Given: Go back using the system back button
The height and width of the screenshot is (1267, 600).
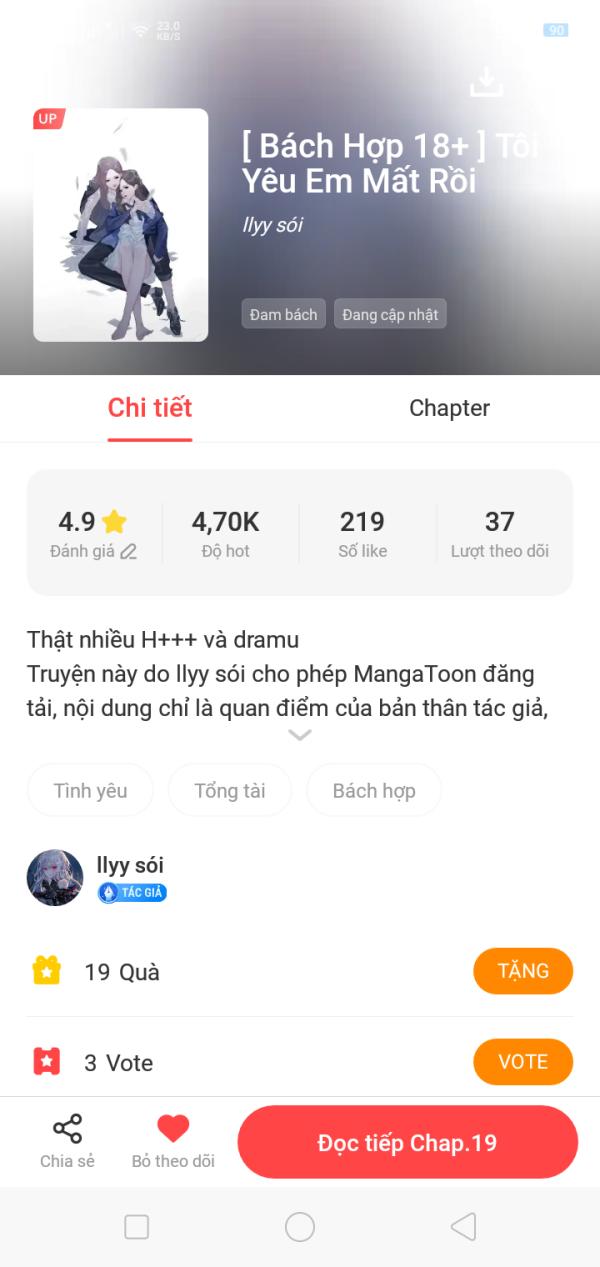Looking at the screenshot, I should 463,1227.
